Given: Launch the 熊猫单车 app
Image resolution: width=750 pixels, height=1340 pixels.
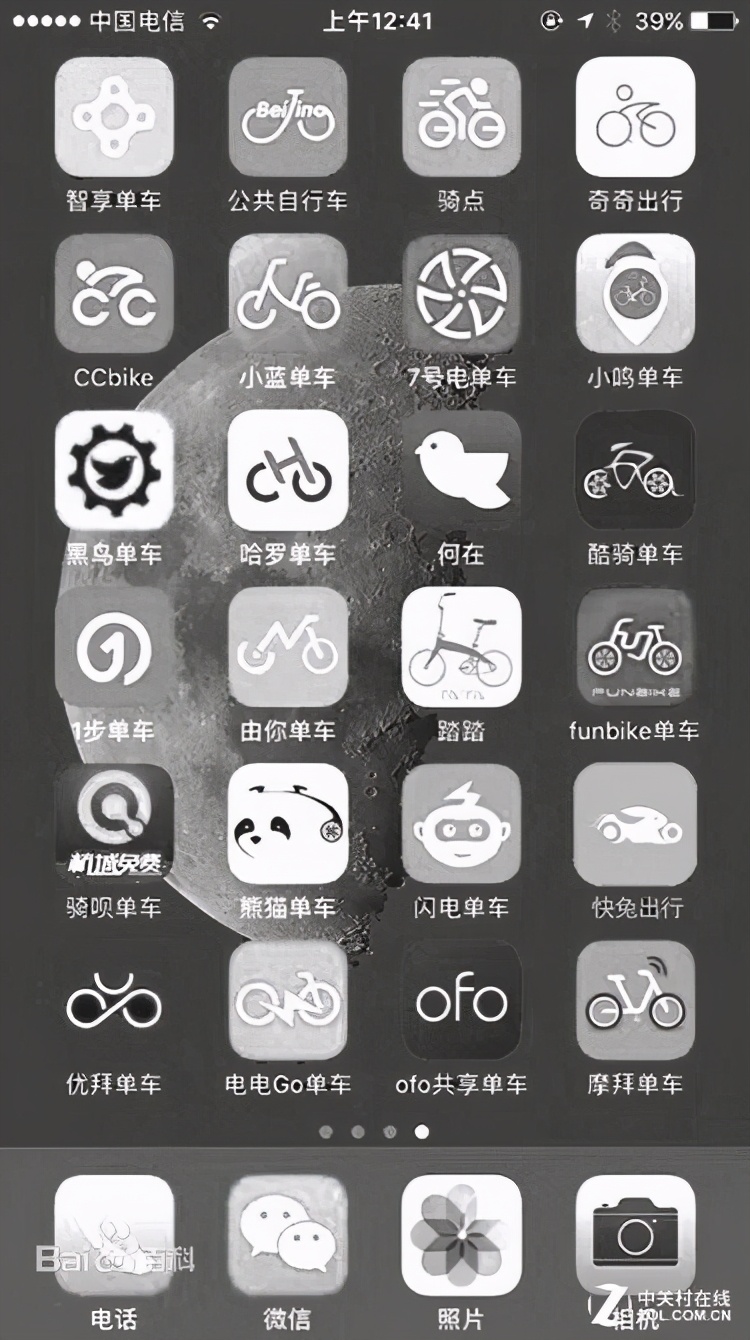Looking at the screenshot, I should [x=288, y=824].
